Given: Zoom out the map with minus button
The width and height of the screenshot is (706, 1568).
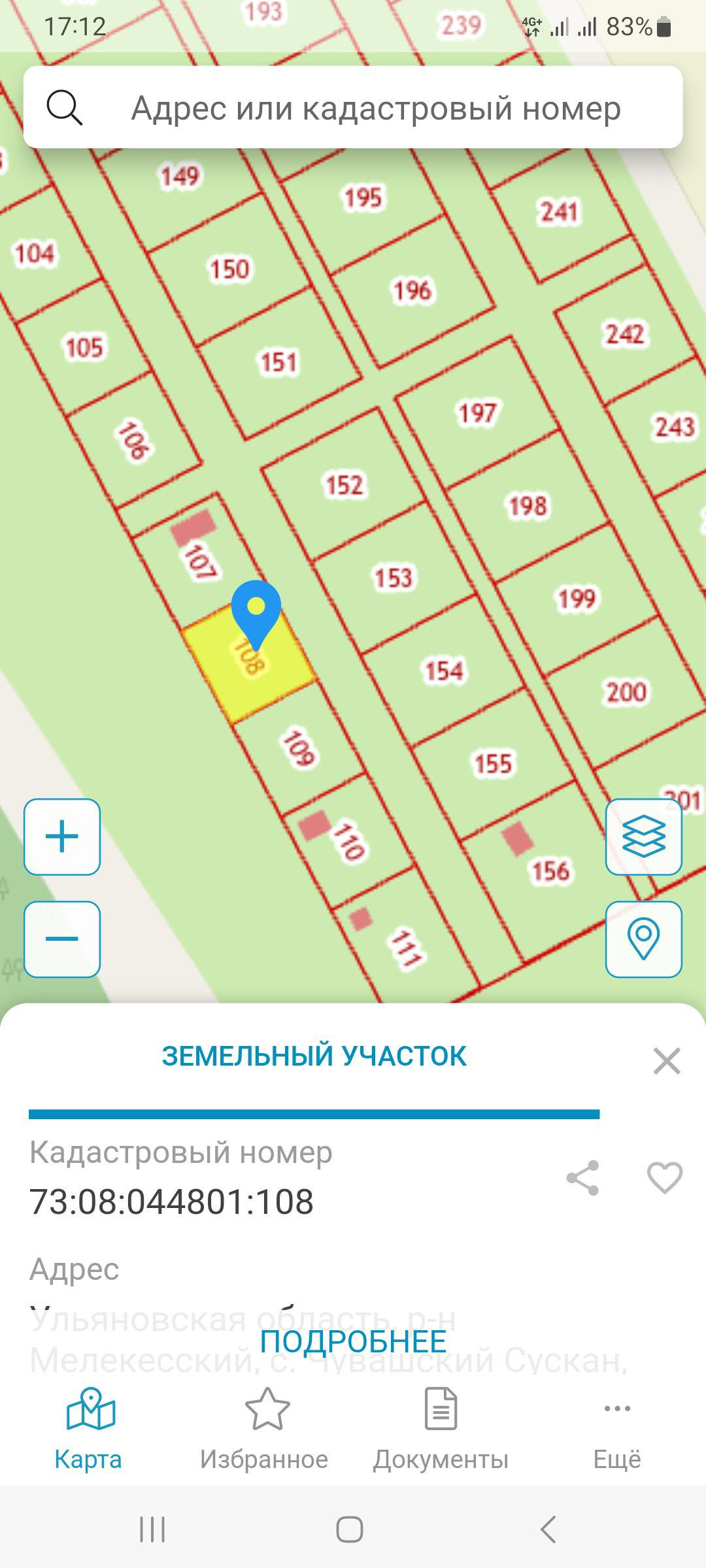Looking at the screenshot, I should (62, 939).
